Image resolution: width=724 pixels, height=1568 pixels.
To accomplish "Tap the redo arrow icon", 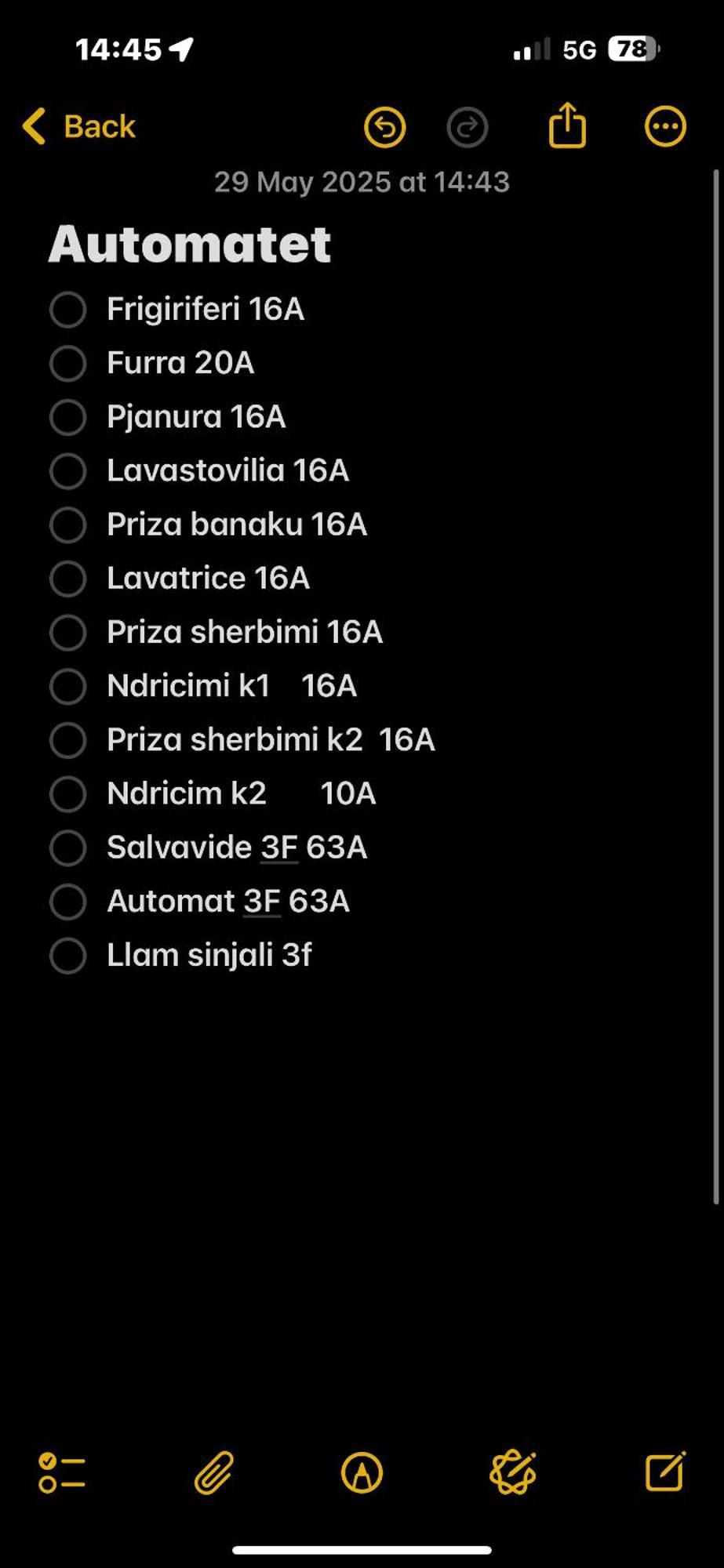I will tap(468, 127).
